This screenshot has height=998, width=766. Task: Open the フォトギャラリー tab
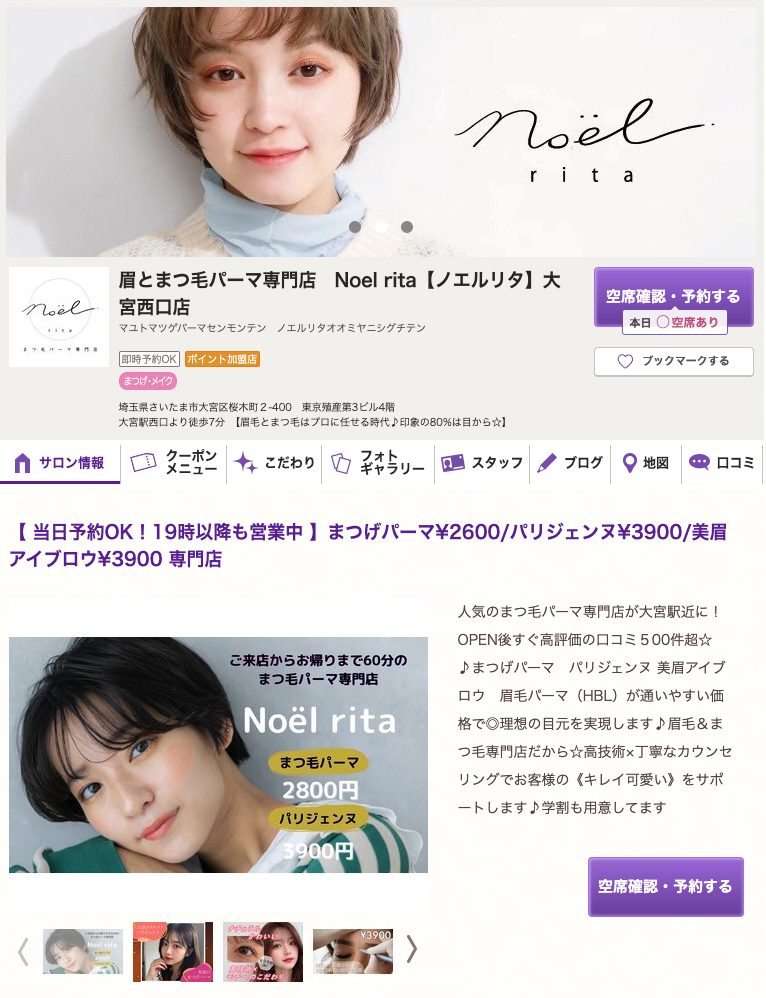[x=377, y=463]
